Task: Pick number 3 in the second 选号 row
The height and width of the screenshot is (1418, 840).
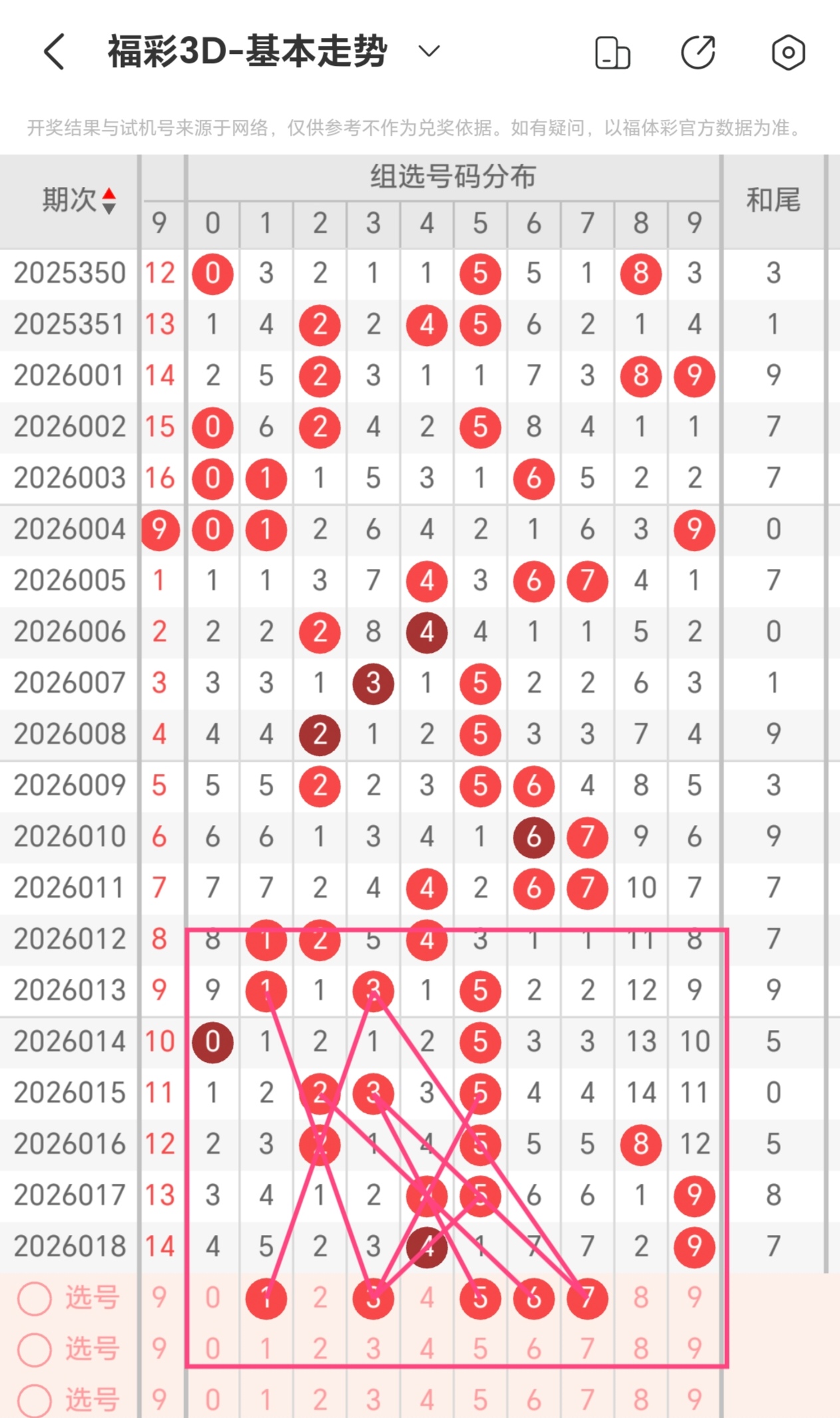Action: (372, 1349)
